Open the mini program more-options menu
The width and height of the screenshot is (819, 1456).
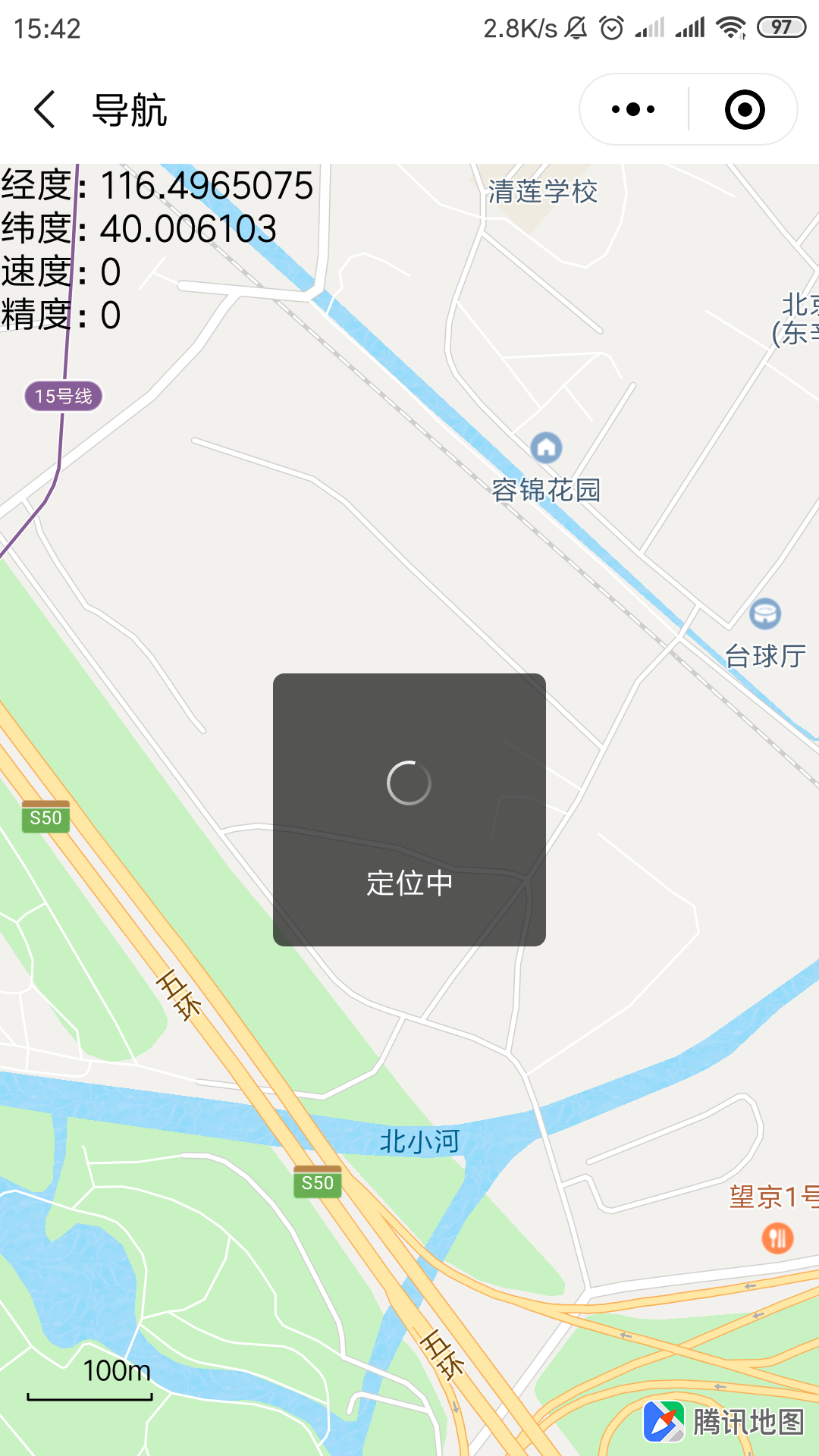click(633, 109)
